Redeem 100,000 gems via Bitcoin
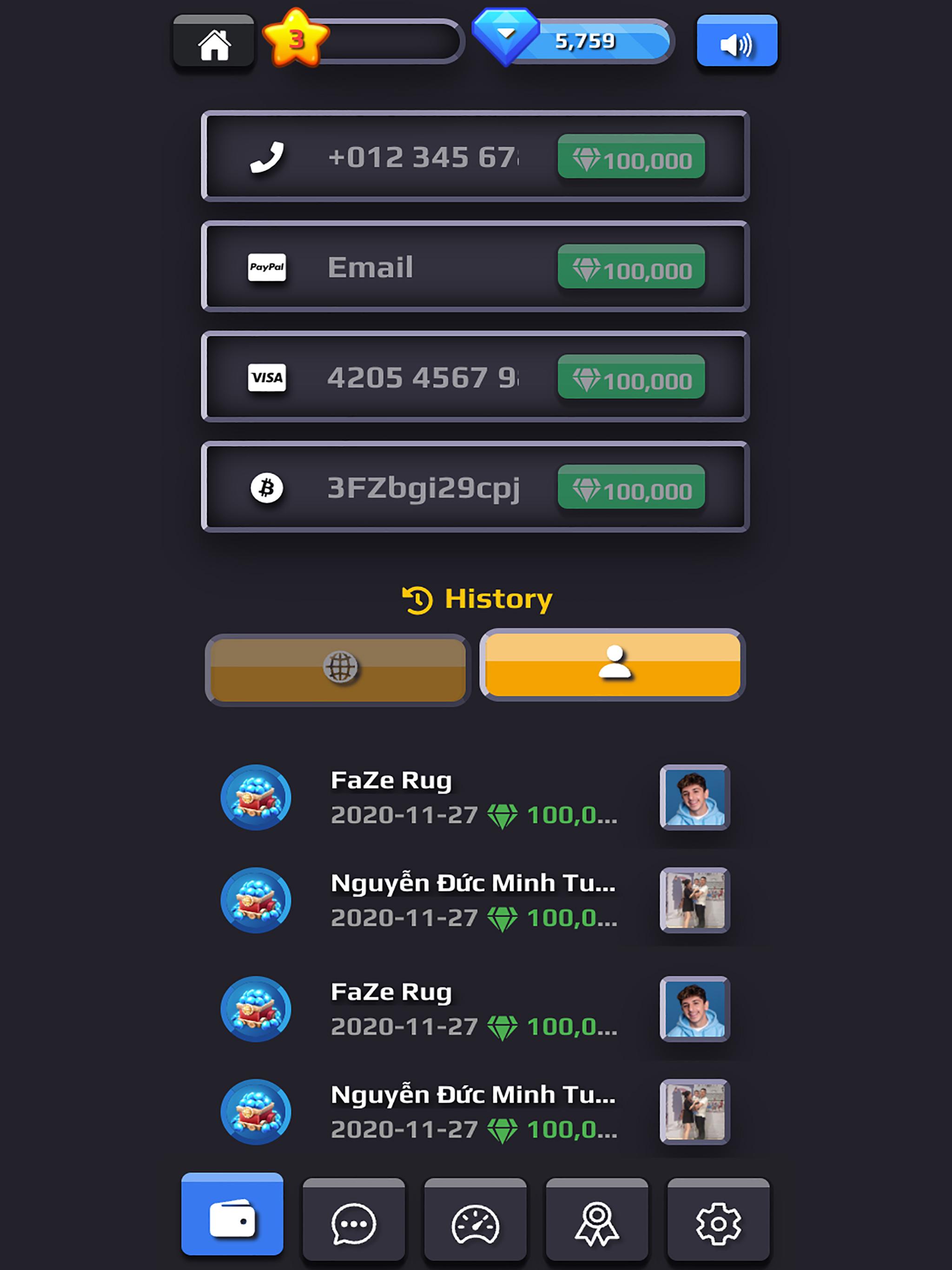Screen dimensions: 952x1270 631,488
